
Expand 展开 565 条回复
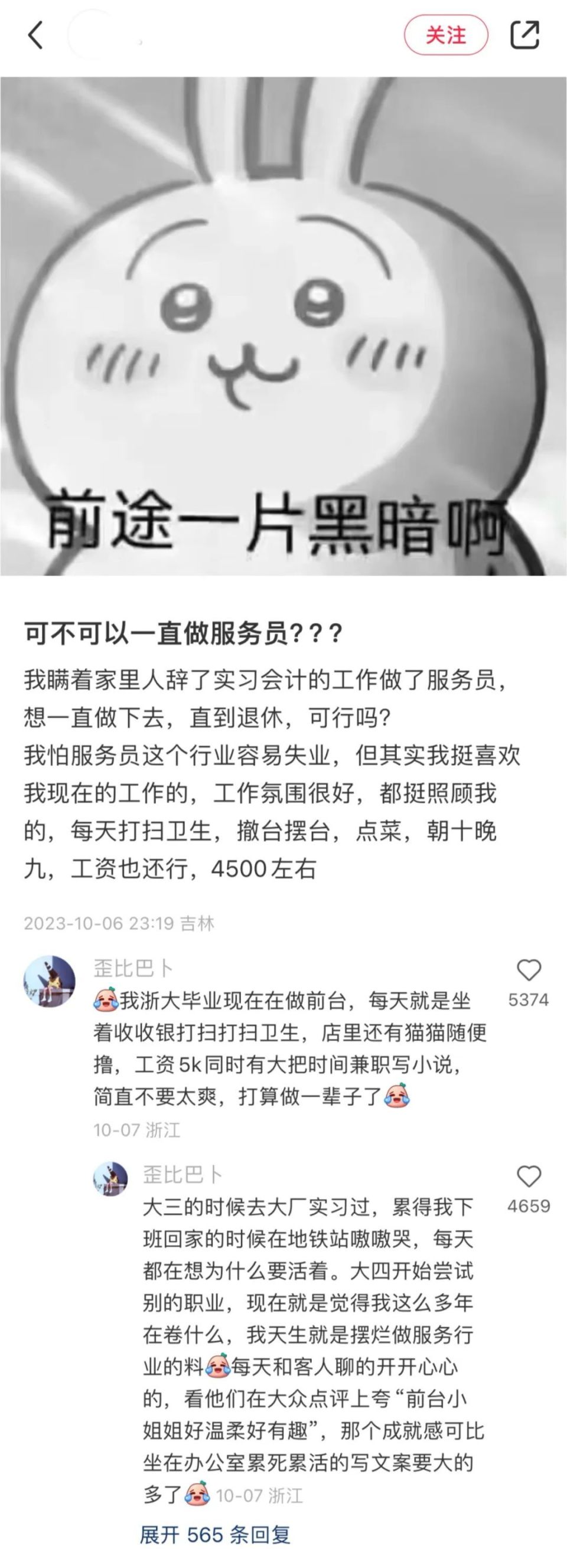pos(214,1534)
